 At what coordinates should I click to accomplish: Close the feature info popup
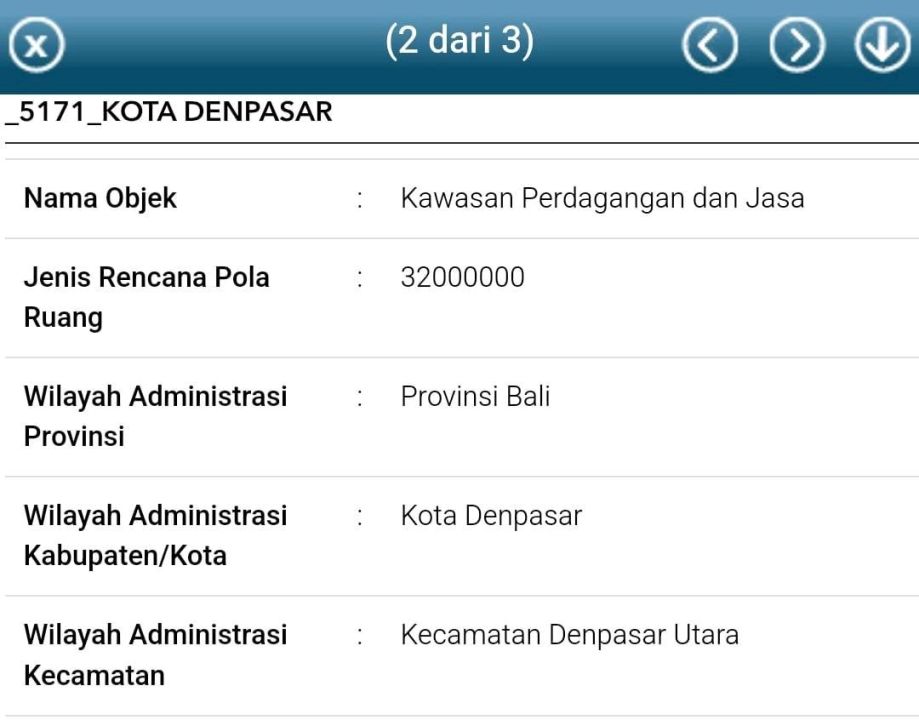[x=34, y=48]
